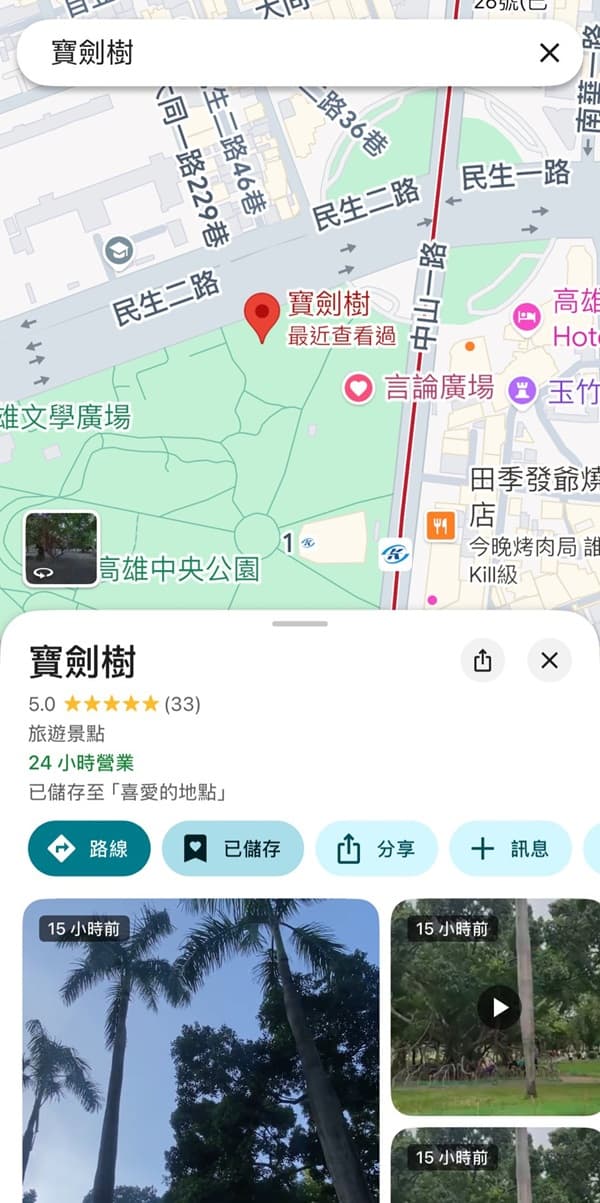
Task: Tap the 寶劍樹 search field
Action: (x=280, y=53)
